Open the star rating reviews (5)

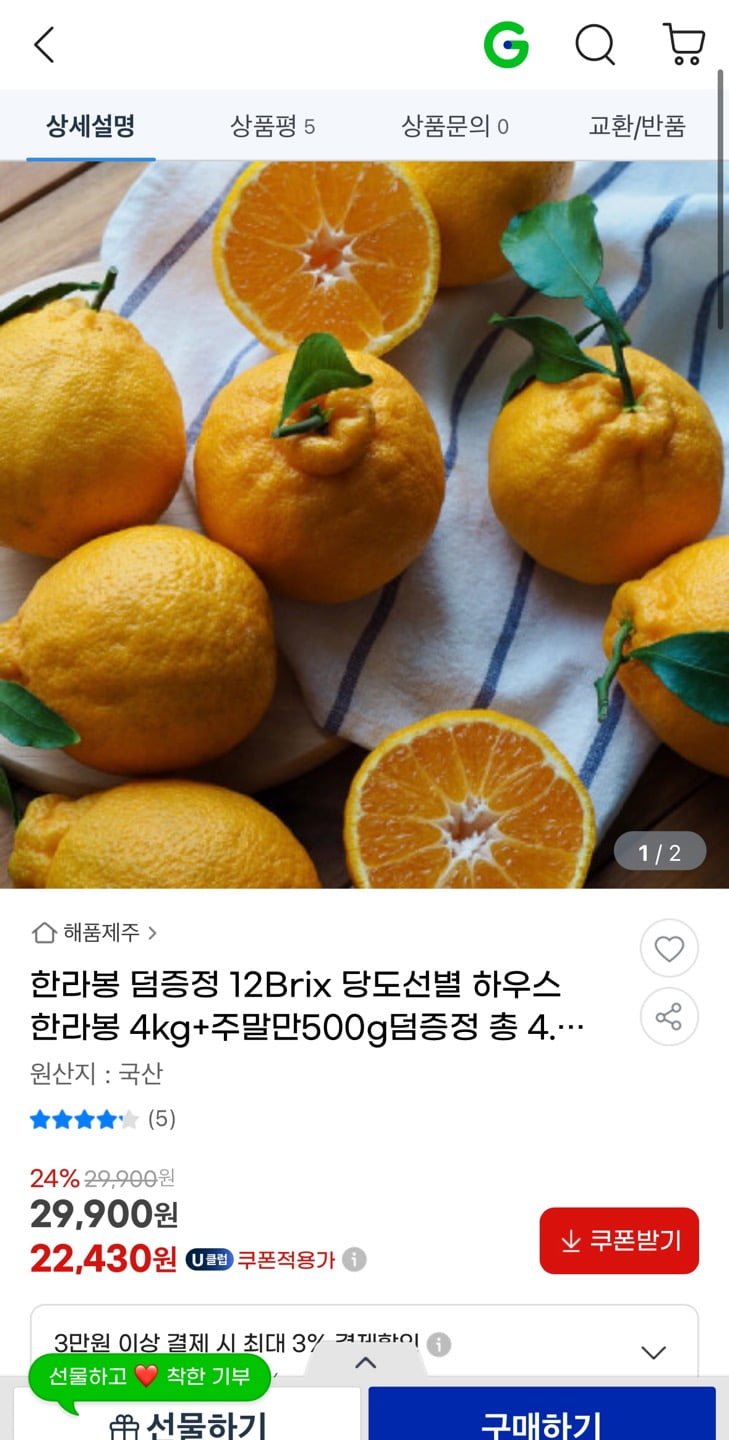tap(102, 1119)
